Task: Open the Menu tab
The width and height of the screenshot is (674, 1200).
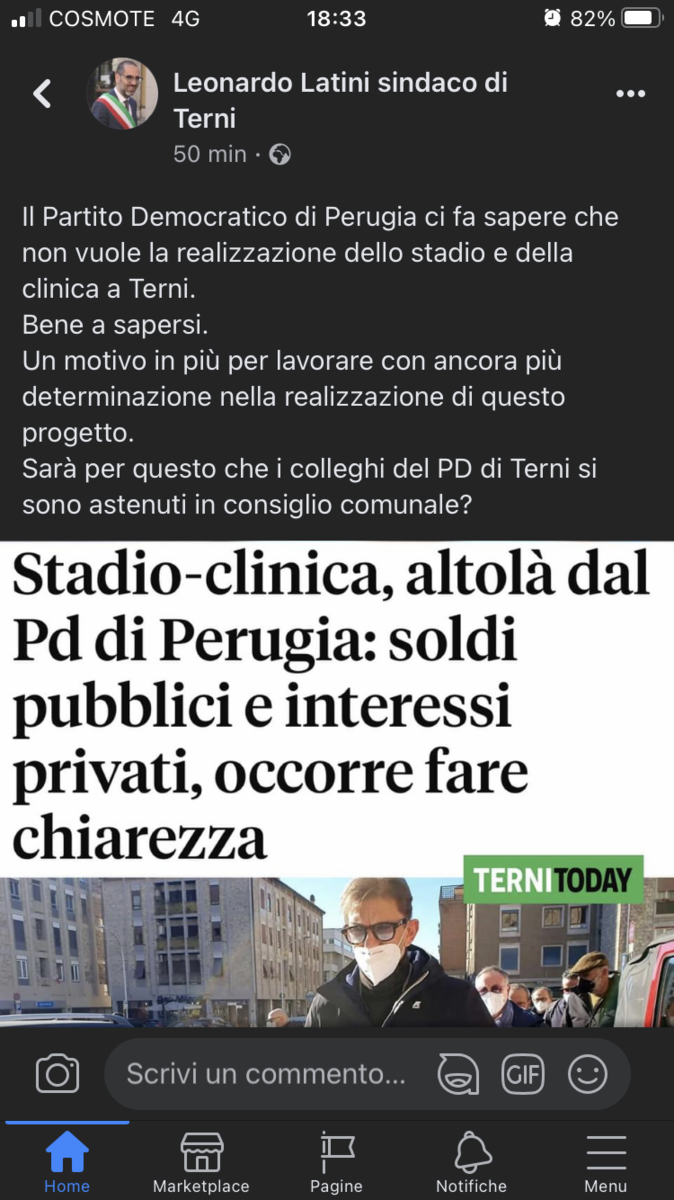Action: pos(606,1162)
